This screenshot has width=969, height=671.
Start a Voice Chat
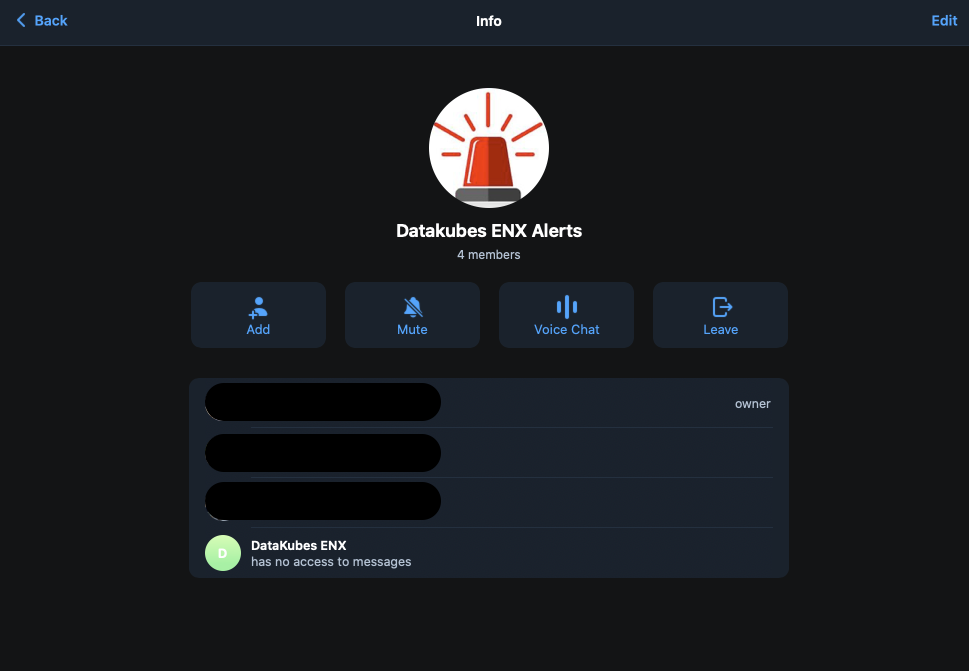[566, 315]
